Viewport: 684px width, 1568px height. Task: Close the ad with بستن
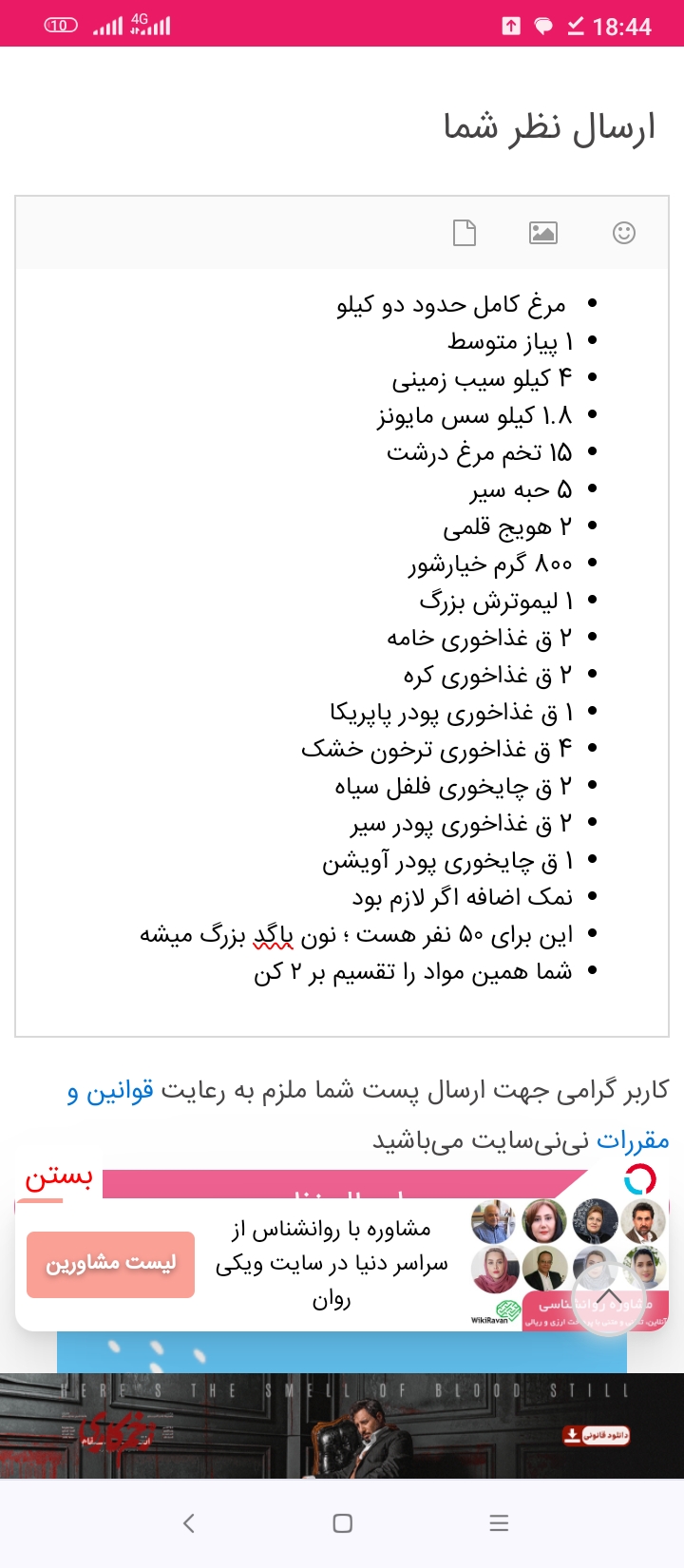(x=58, y=1177)
